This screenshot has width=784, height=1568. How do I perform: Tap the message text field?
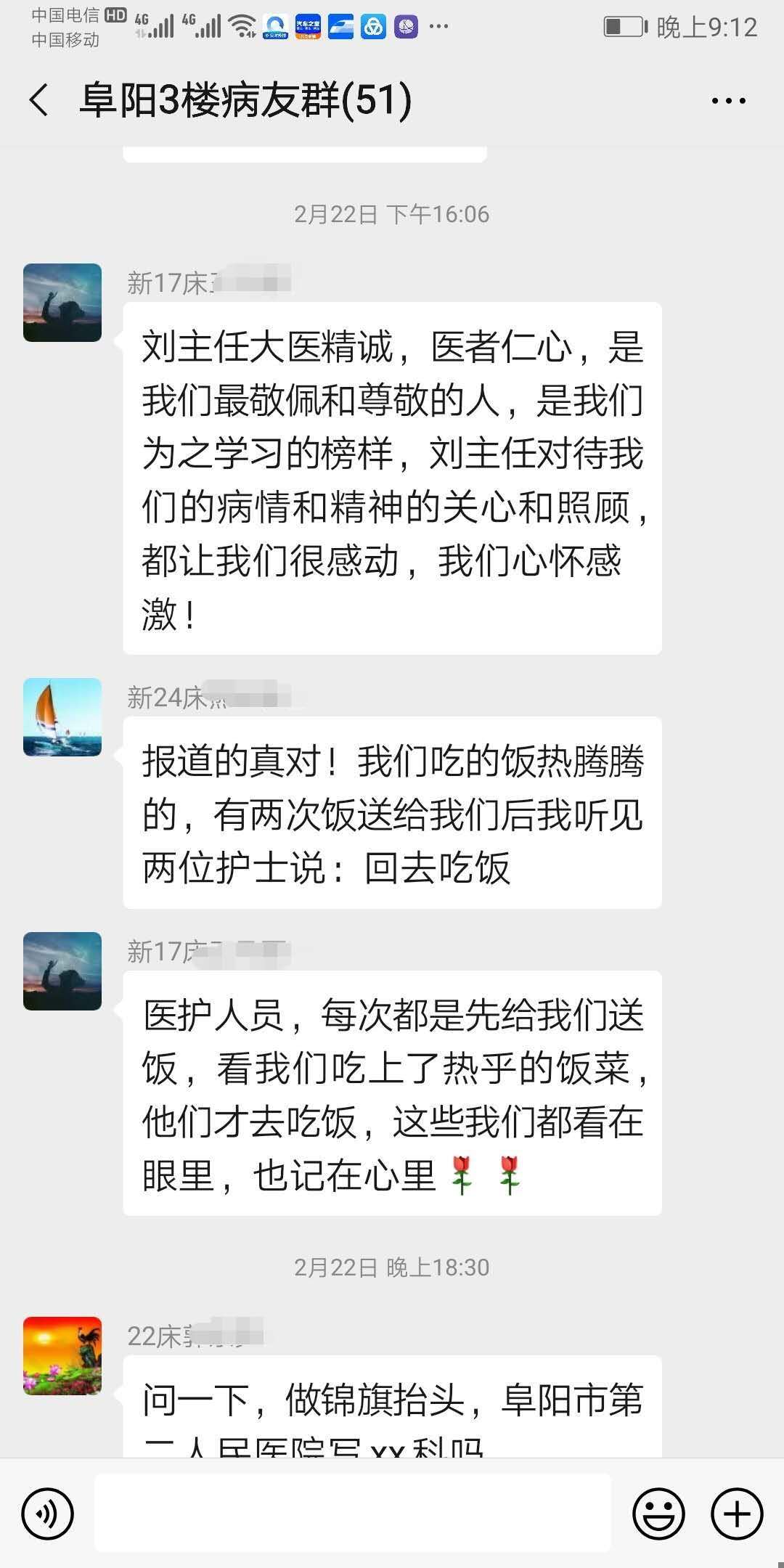[353, 1514]
